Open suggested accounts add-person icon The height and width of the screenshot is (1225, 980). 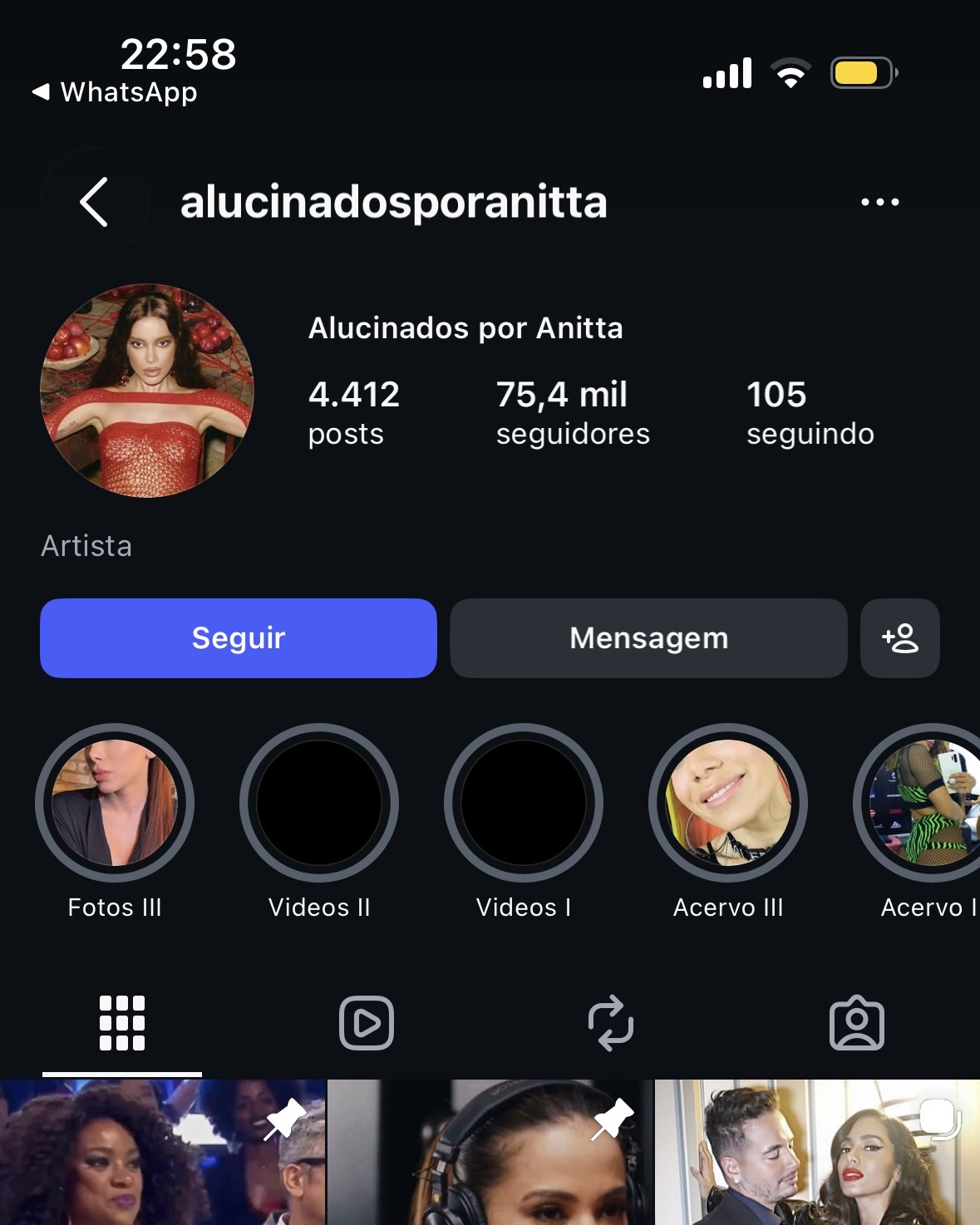[x=900, y=638]
